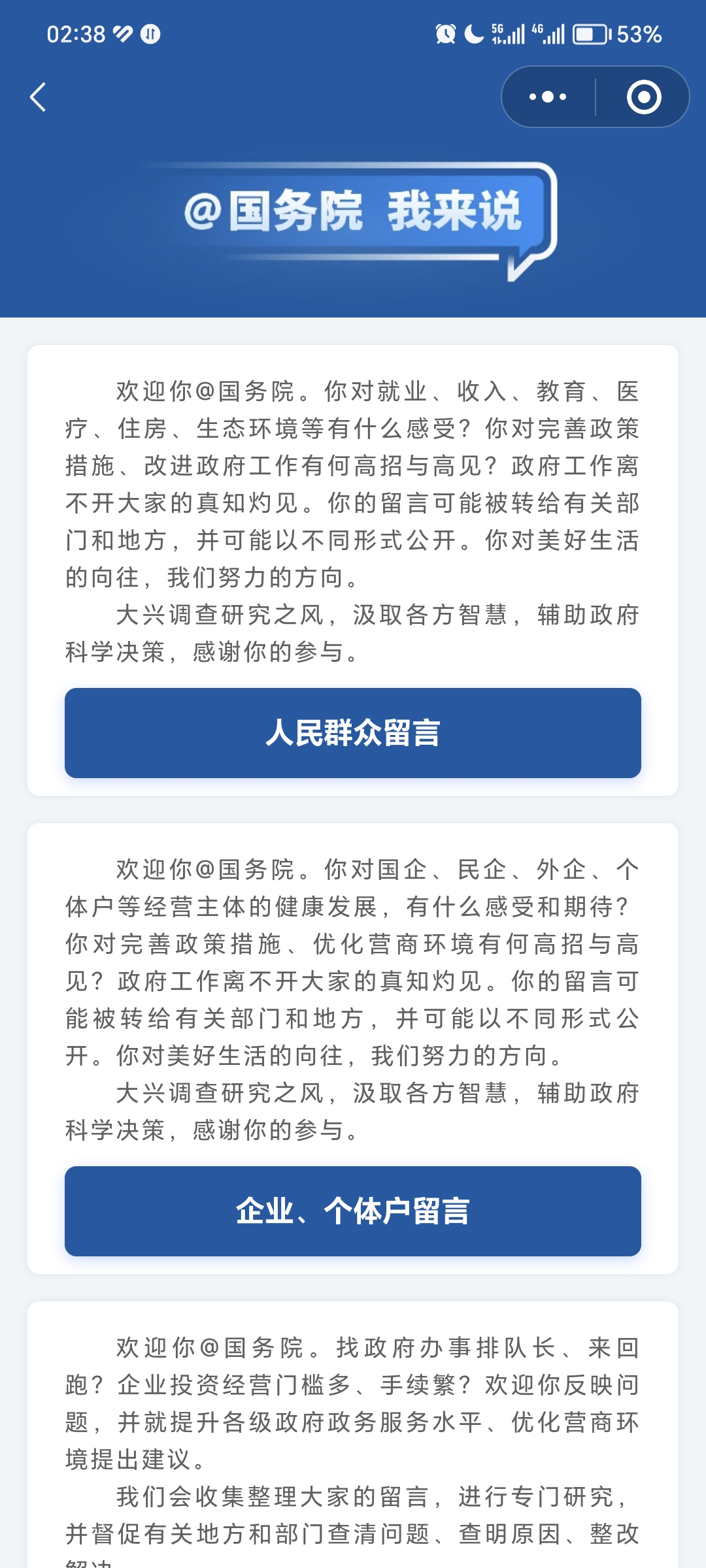The width and height of the screenshot is (706, 1568).
Task: Expand the mini program options via capsule menu
Action: 546,96
